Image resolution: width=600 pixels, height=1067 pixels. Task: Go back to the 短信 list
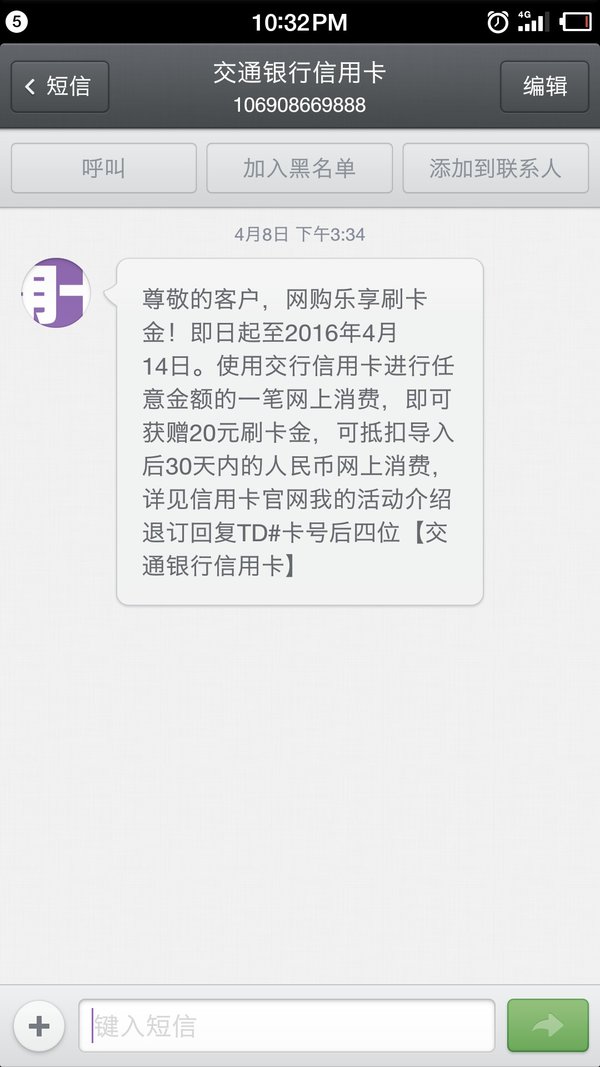[60, 86]
